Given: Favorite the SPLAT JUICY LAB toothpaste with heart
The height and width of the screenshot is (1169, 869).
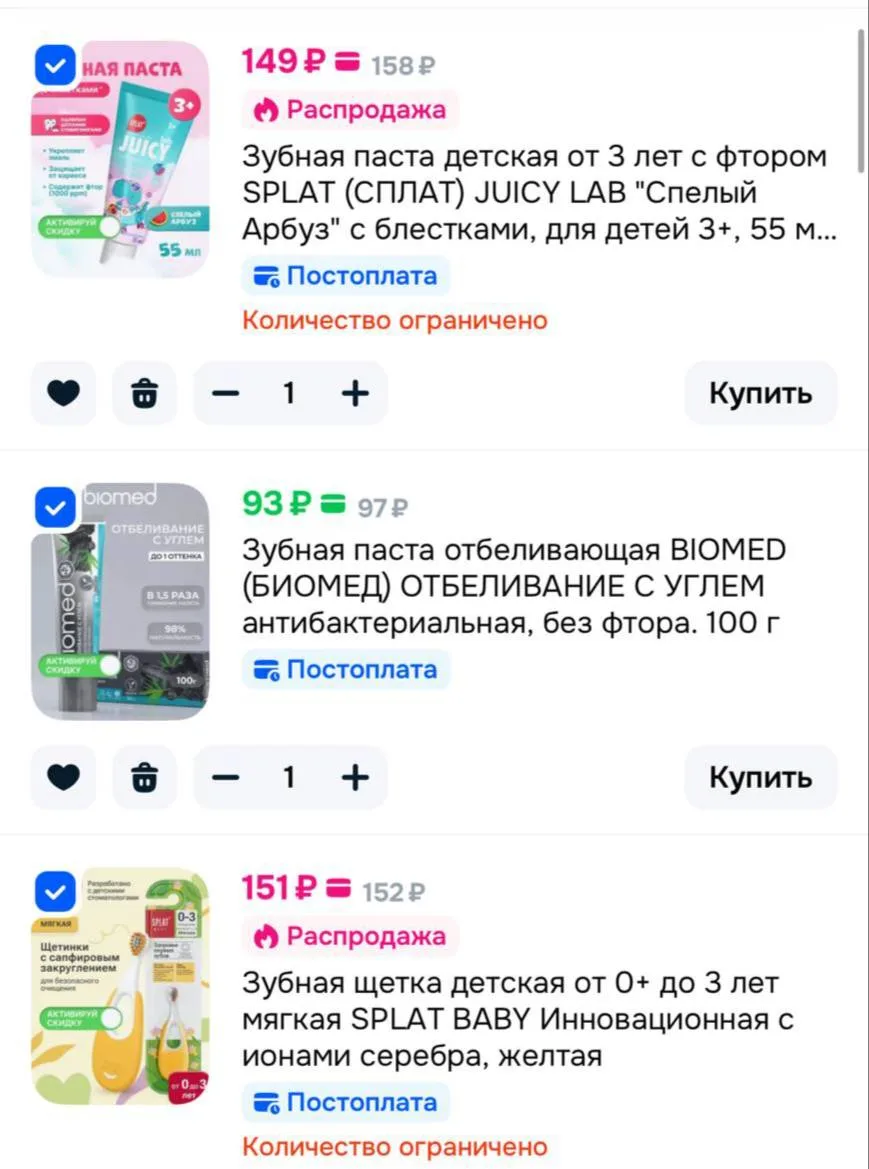Looking at the screenshot, I should point(63,393).
